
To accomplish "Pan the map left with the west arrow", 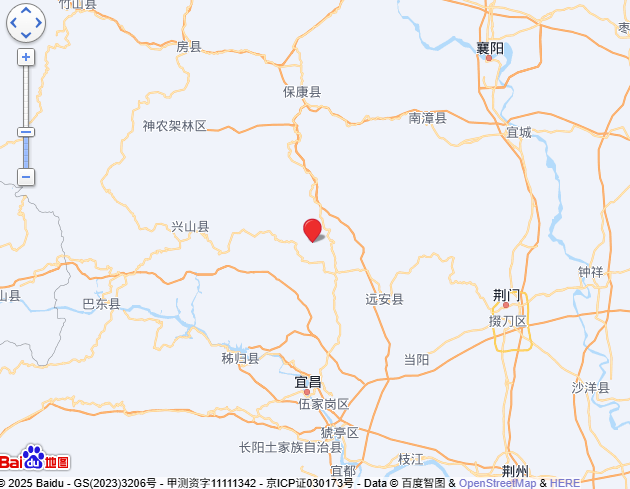I will coord(14,23).
